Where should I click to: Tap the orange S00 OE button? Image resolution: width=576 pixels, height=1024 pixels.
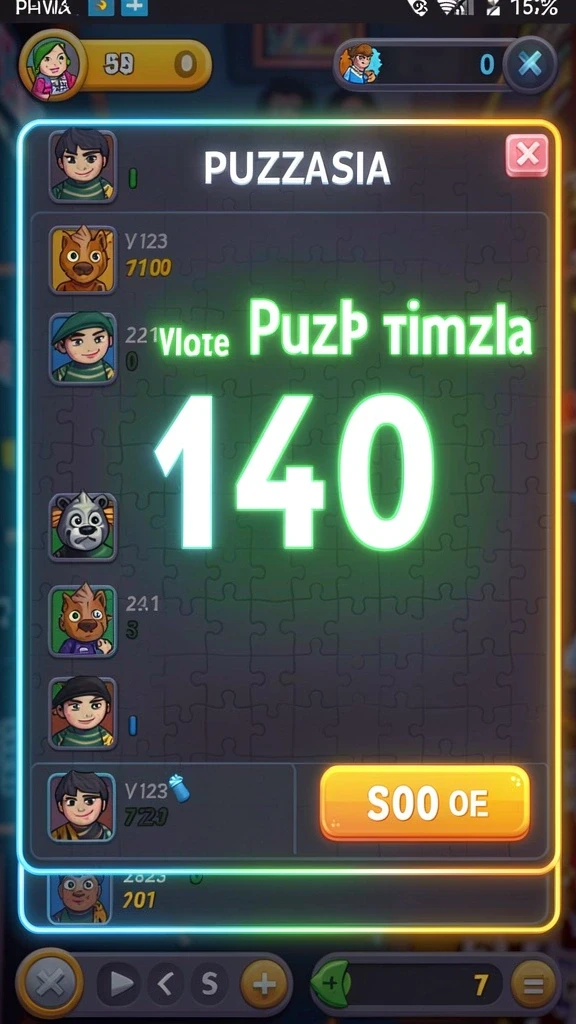click(x=425, y=803)
